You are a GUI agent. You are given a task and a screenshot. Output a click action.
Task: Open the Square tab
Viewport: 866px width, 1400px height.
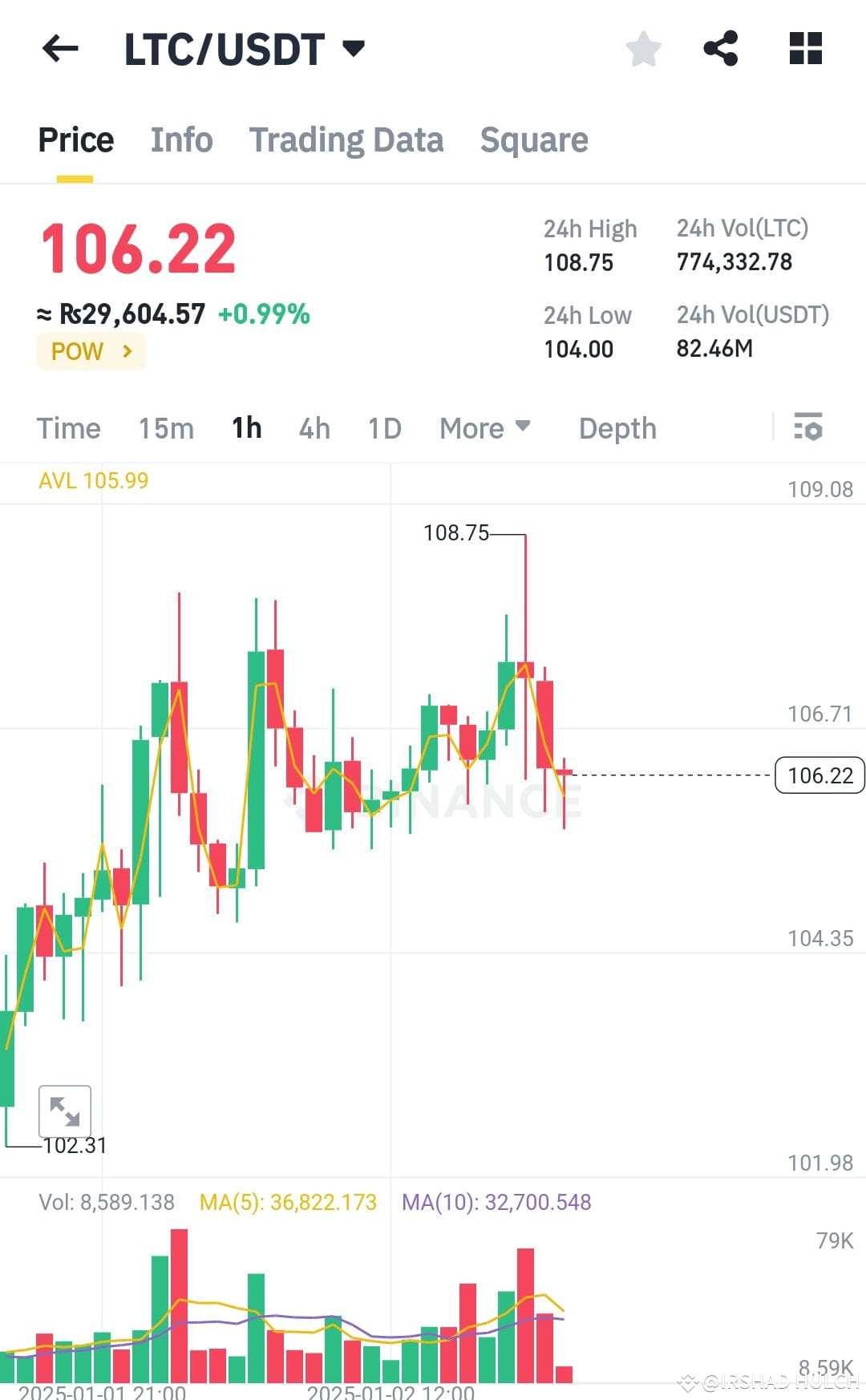pyautogui.click(x=533, y=140)
